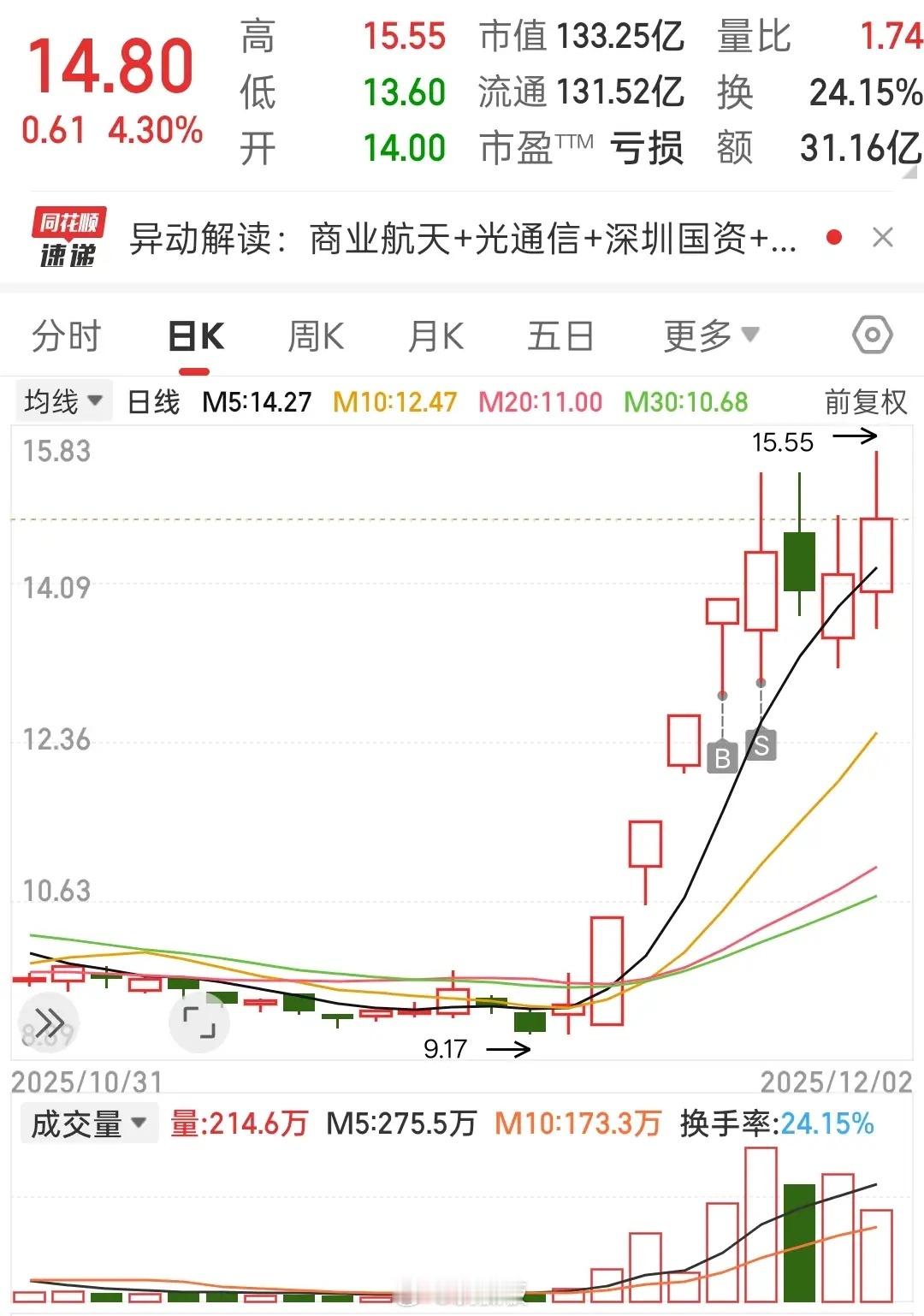Select the B buy marker on the chart

tap(723, 756)
